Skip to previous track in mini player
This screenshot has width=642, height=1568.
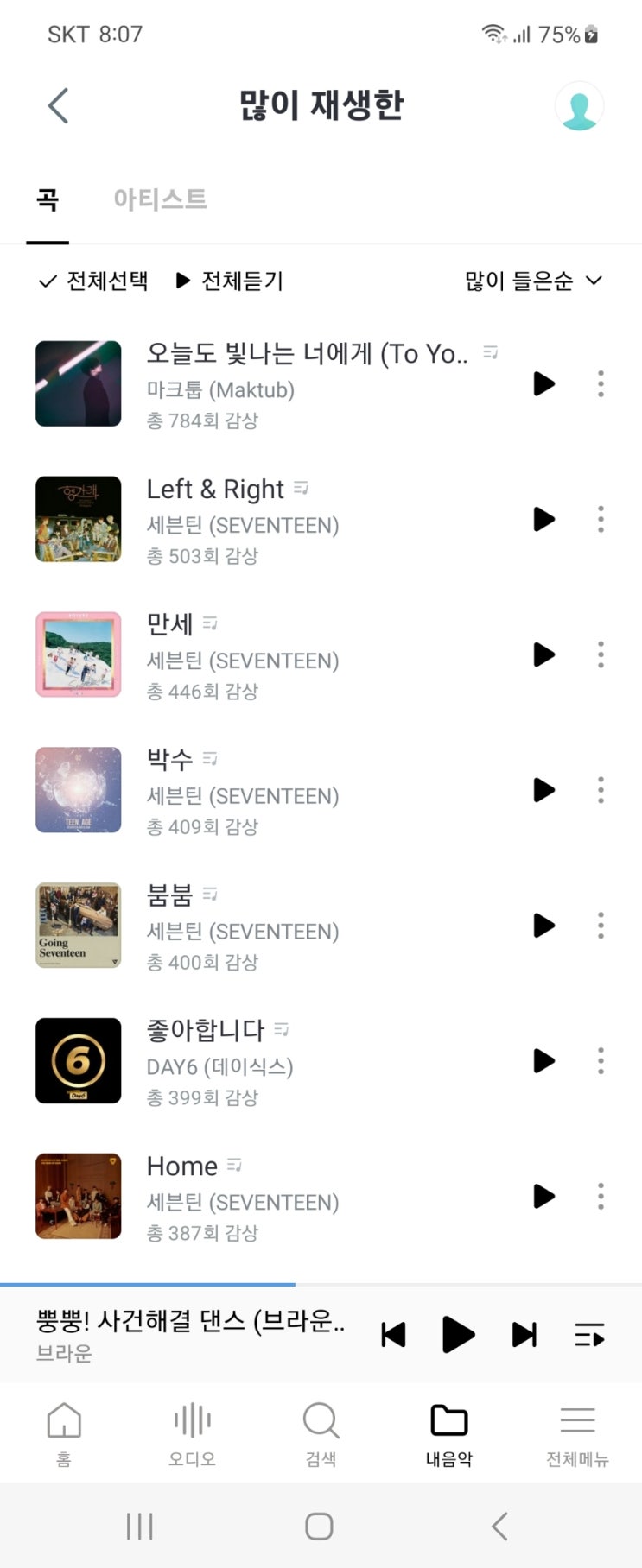[x=393, y=1335]
